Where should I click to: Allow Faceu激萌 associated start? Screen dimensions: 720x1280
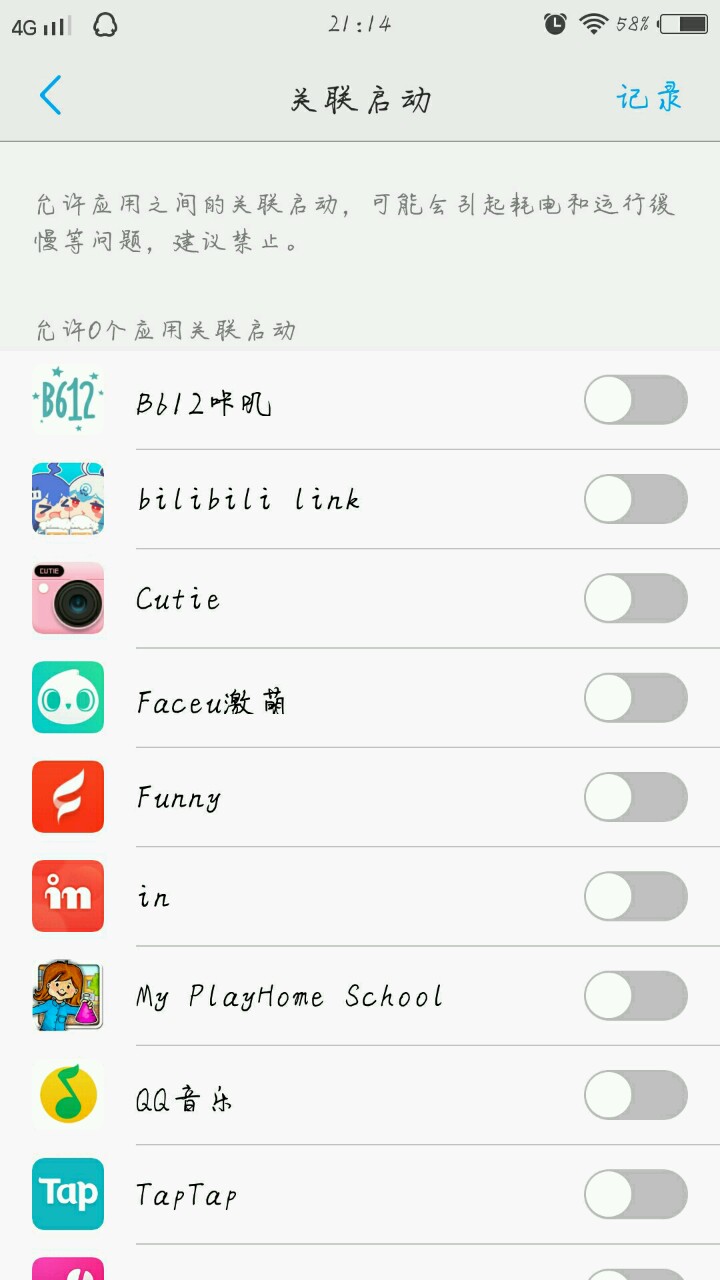[x=635, y=698]
